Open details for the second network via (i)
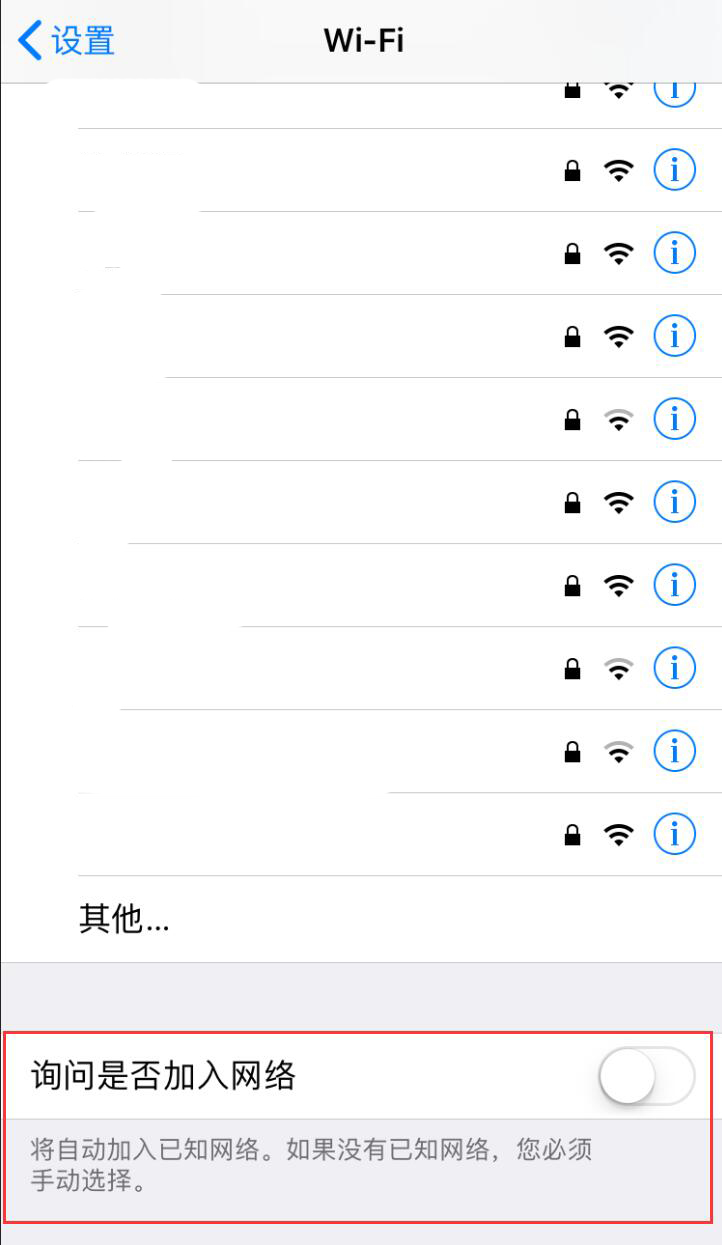The image size is (722, 1245). coord(674,170)
